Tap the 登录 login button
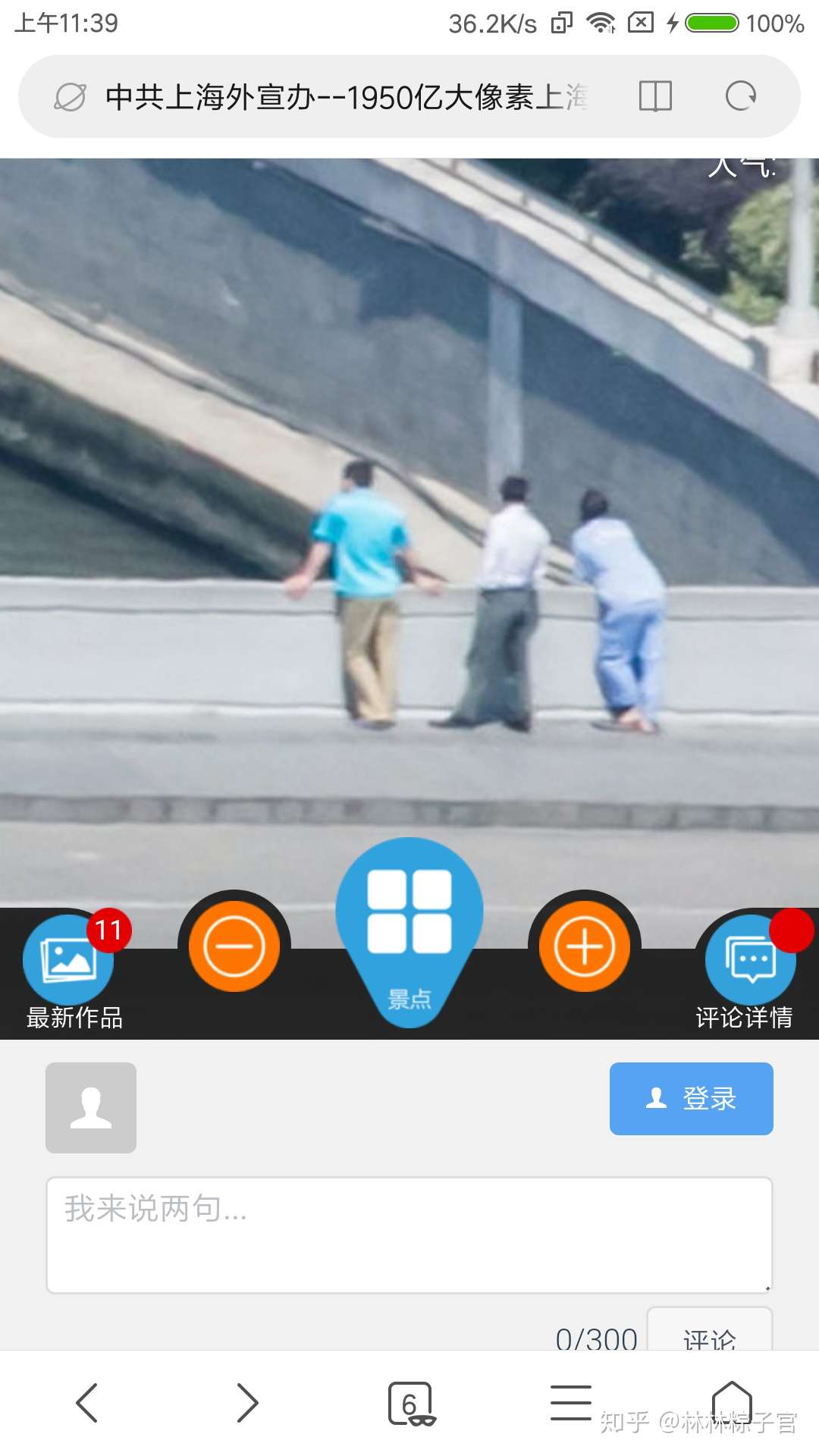The height and width of the screenshot is (1456, 819). (691, 1099)
